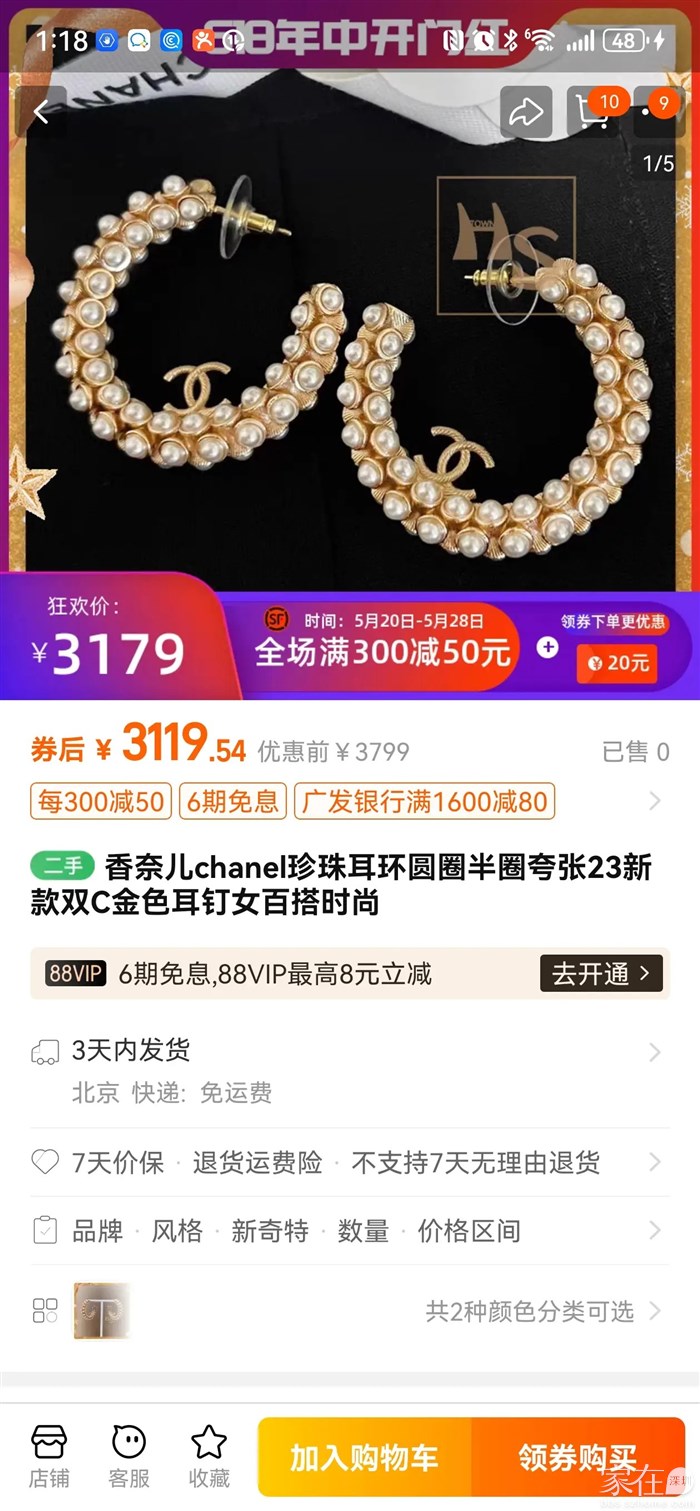Open the overflow menu with badge 9
The image size is (700, 1511).
point(658,112)
